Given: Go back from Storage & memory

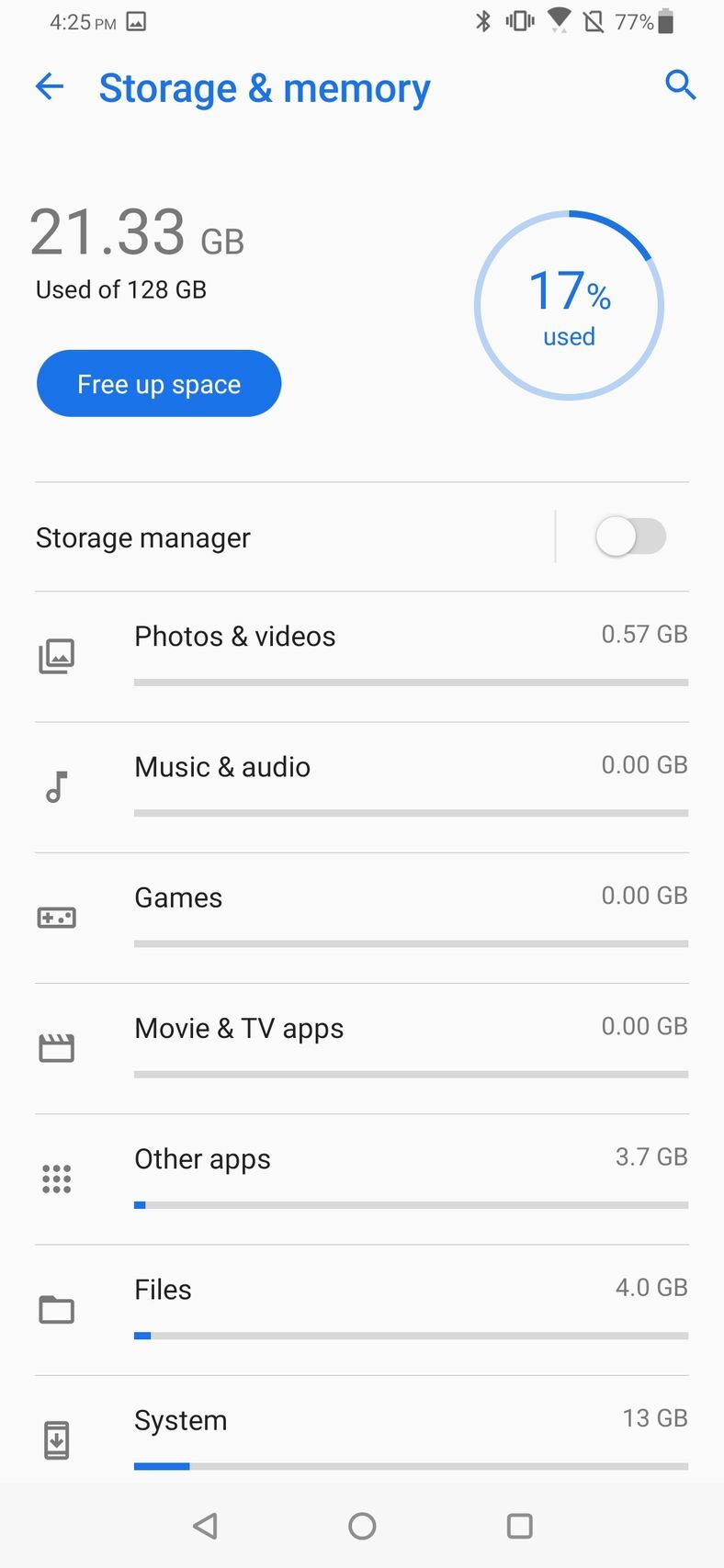Looking at the screenshot, I should click(50, 87).
